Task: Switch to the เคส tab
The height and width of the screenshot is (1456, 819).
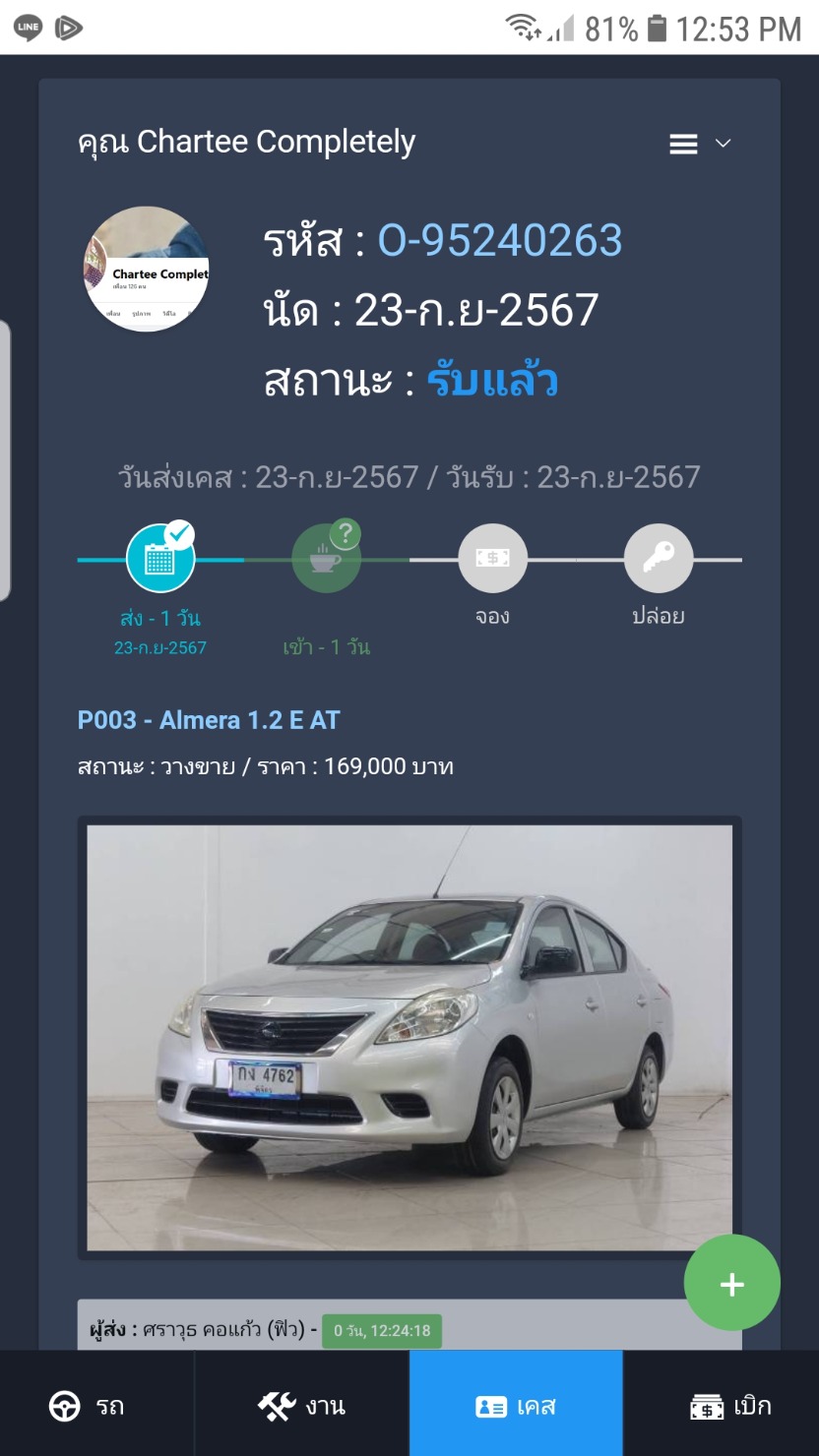Action: point(516,1406)
